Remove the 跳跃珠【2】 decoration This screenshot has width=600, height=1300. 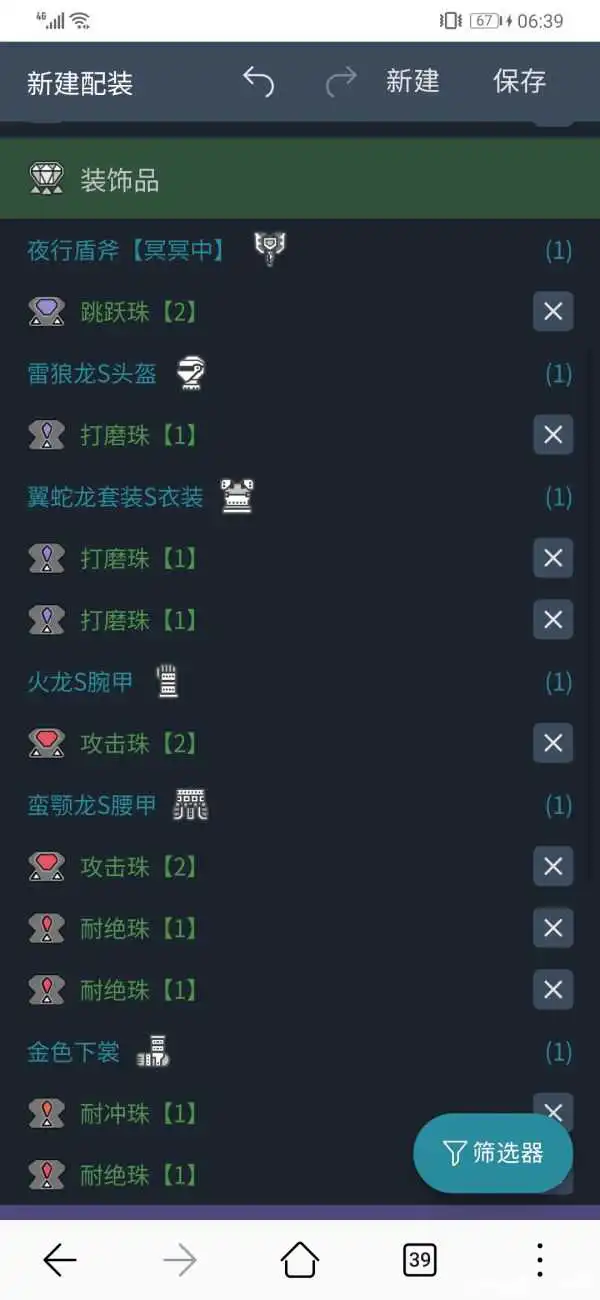[552, 312]
